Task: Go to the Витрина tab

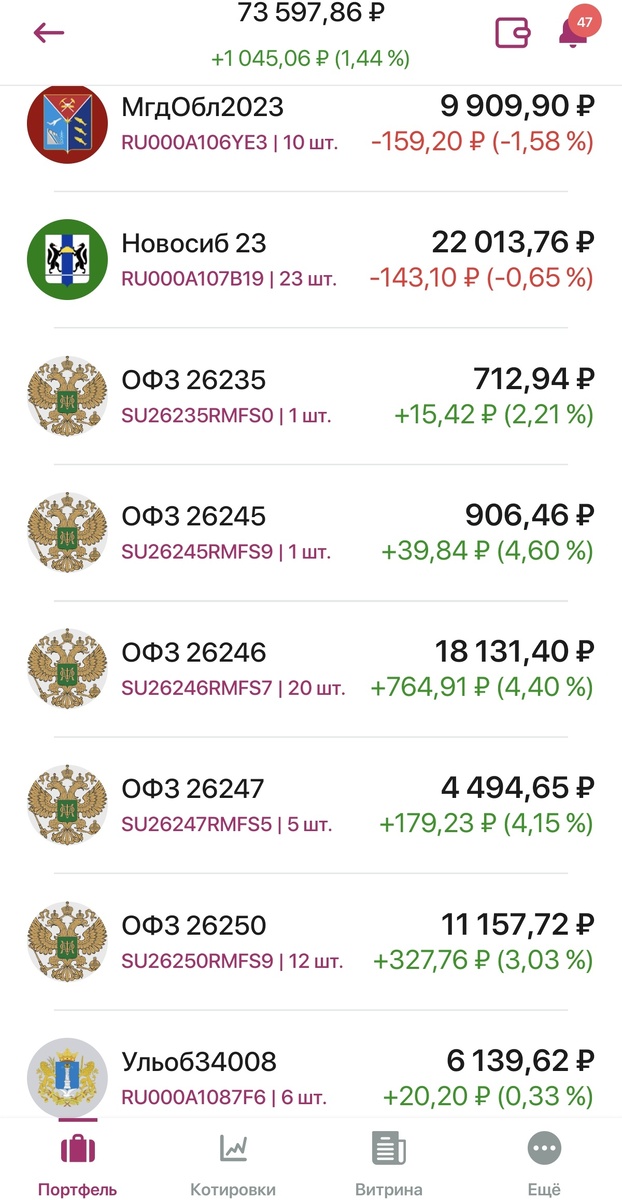Action: coord(388,1163)
